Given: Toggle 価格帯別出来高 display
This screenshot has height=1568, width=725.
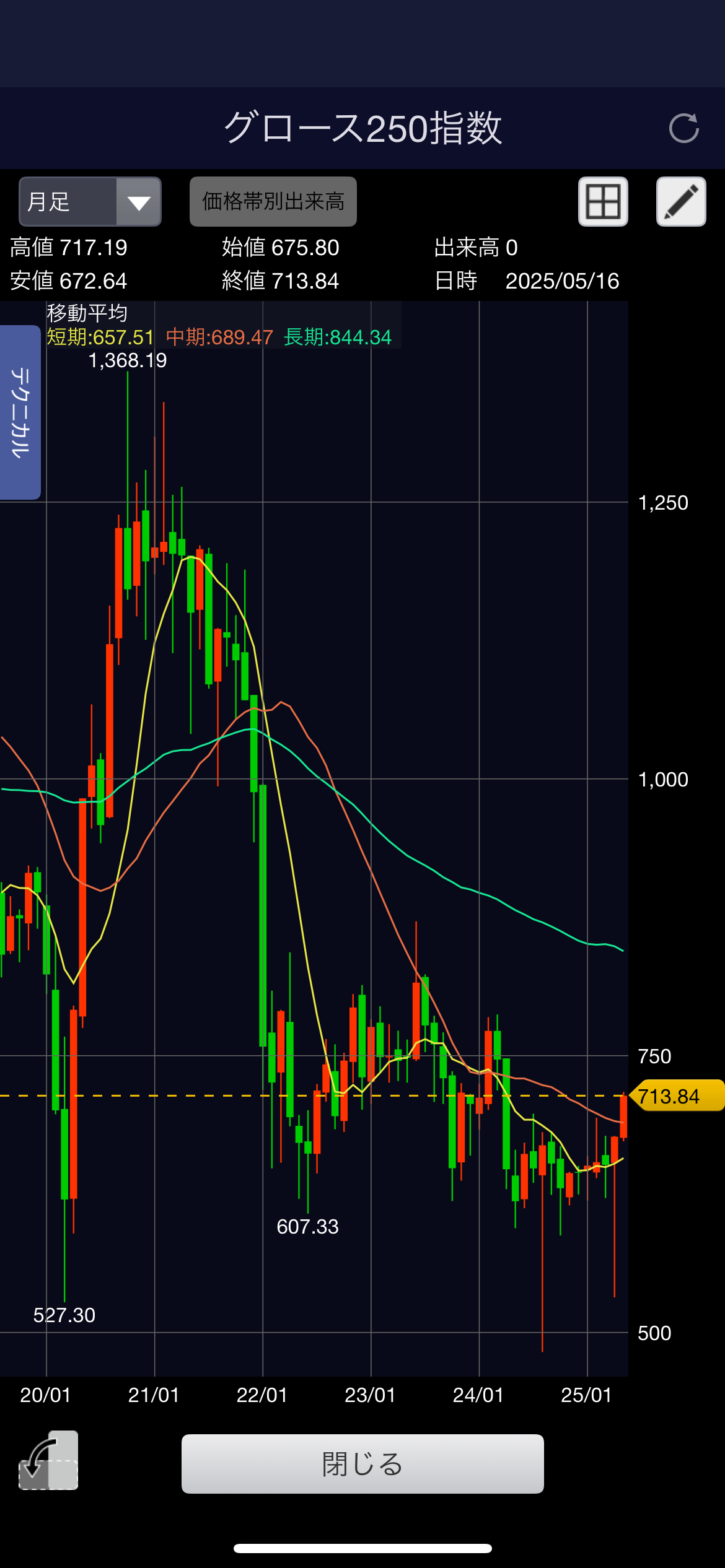Looking at the screenshot, I should (273, 202).
